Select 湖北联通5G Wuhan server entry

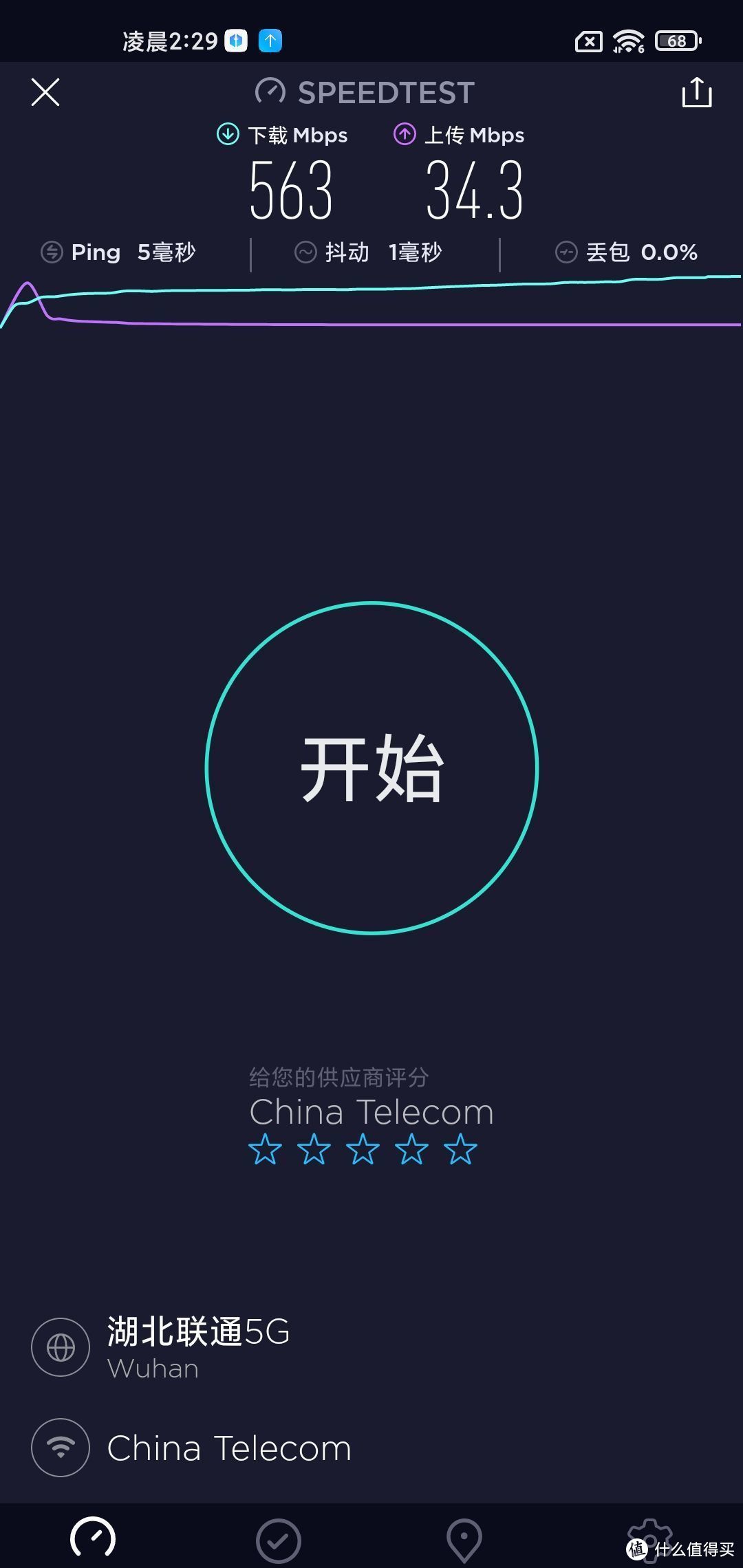199,1344
